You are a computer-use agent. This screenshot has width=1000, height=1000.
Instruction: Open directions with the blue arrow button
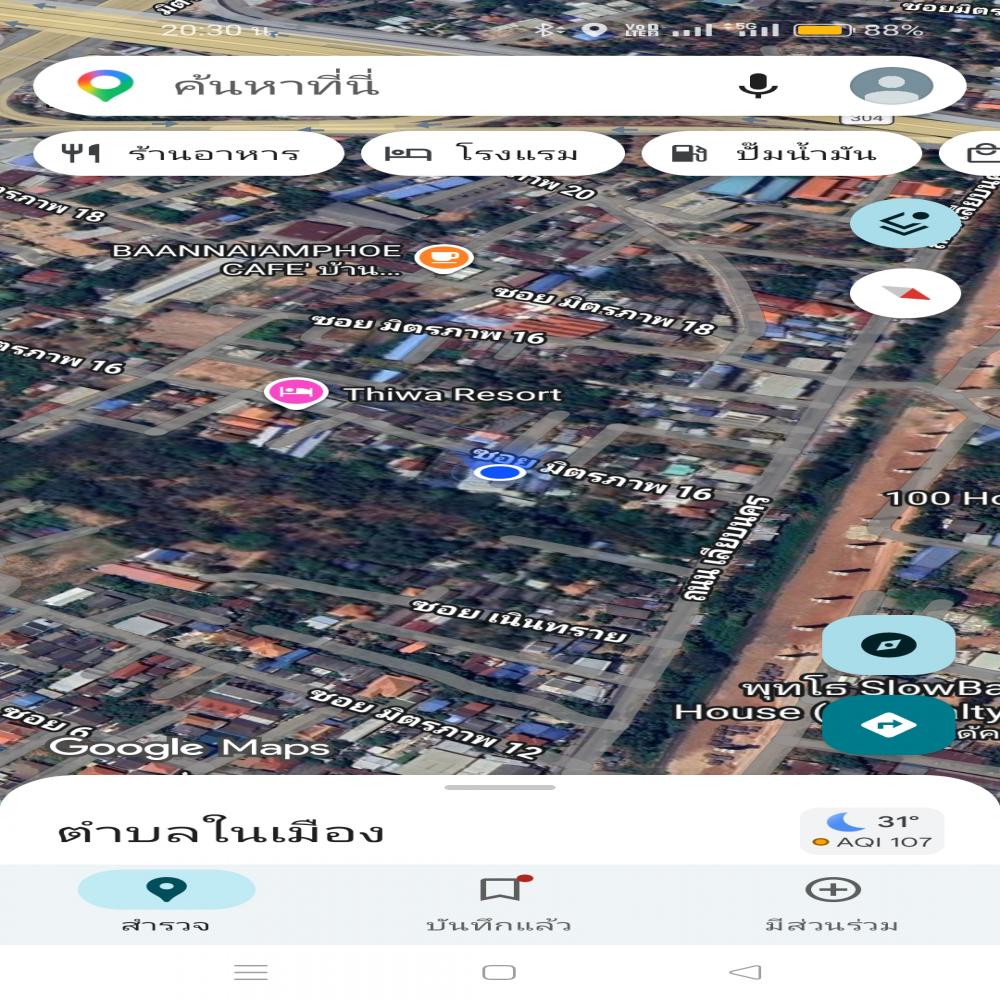pyautogui.click(x=888, y=725)
